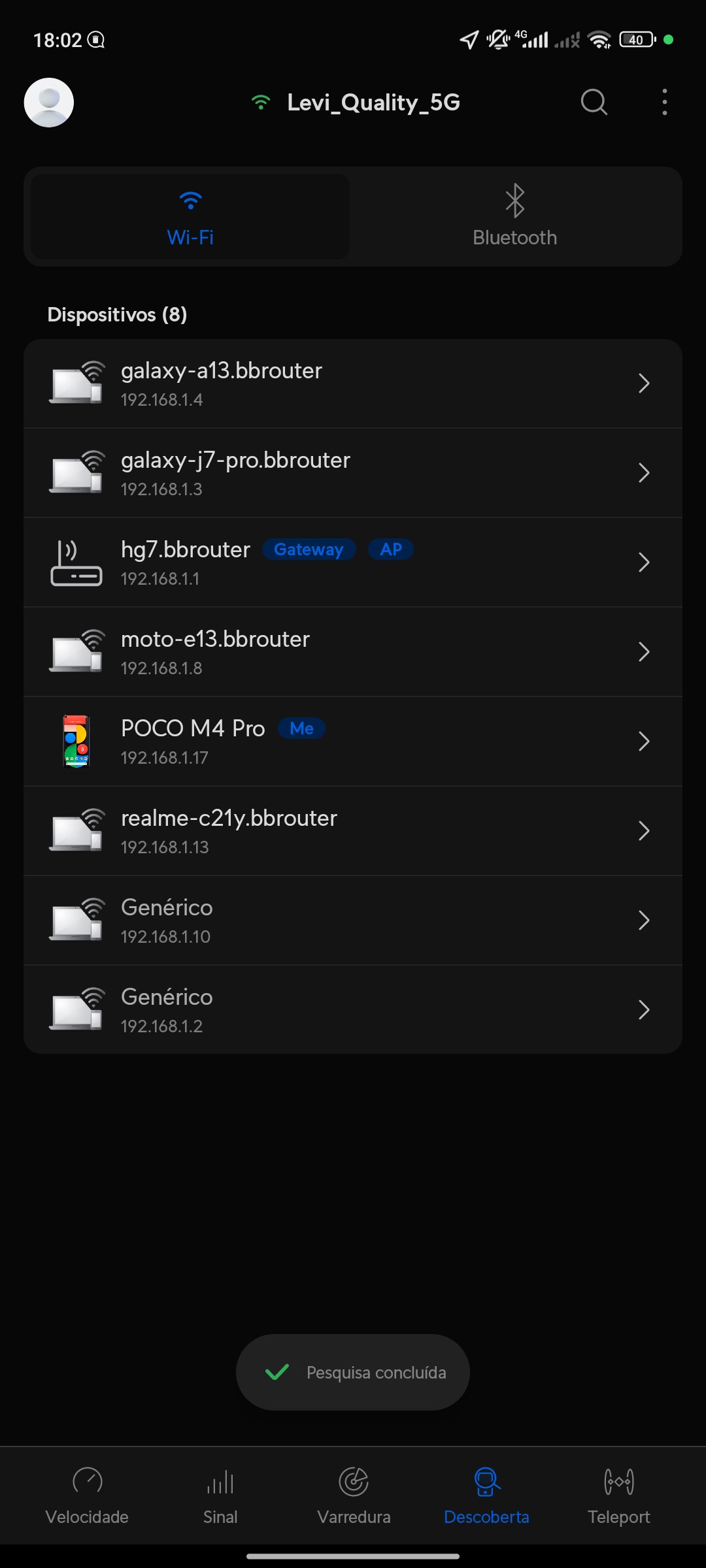Switch to the Bluetooth tab
This screenshot has height=1568, width=706.
(x=514, y=217)
